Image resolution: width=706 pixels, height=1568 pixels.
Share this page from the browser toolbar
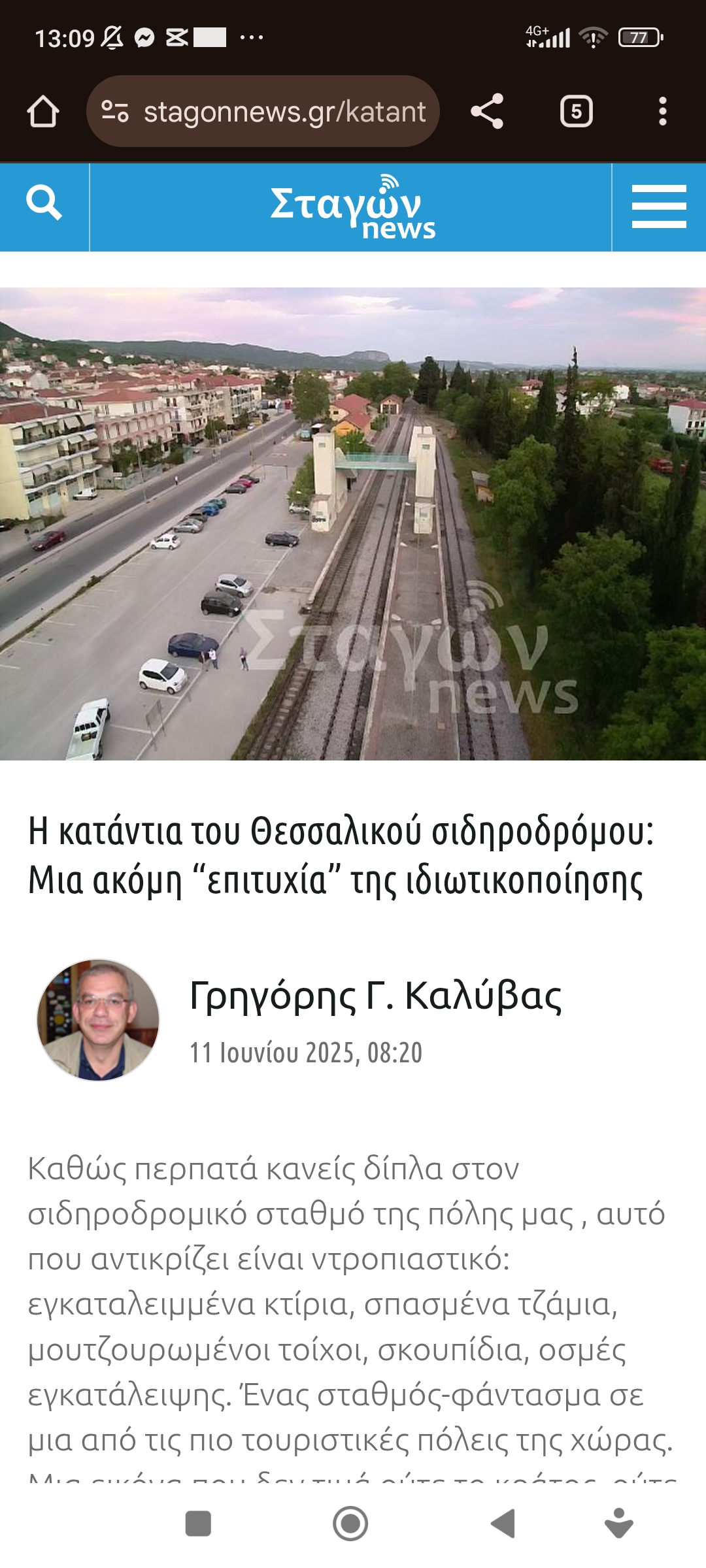pyautogui.click(x=487, y=111)
